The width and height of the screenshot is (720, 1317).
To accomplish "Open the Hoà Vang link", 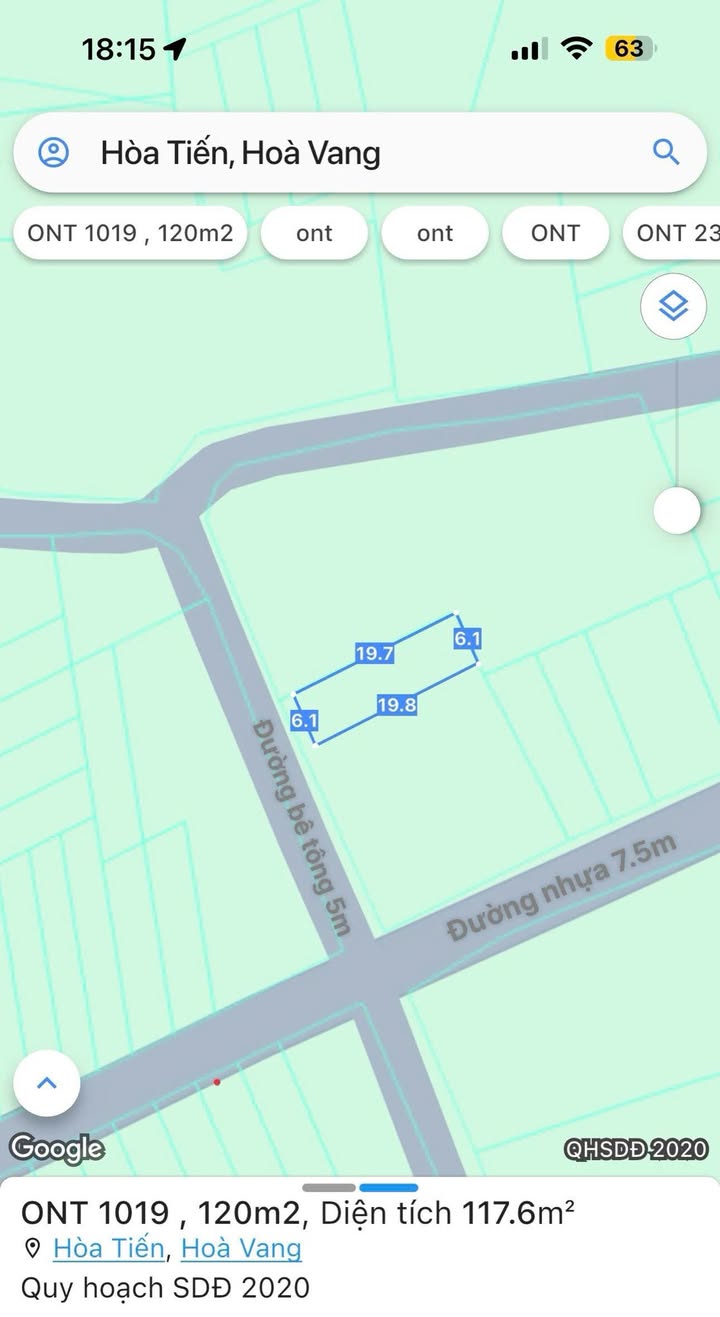I will tap(241, 1248).
